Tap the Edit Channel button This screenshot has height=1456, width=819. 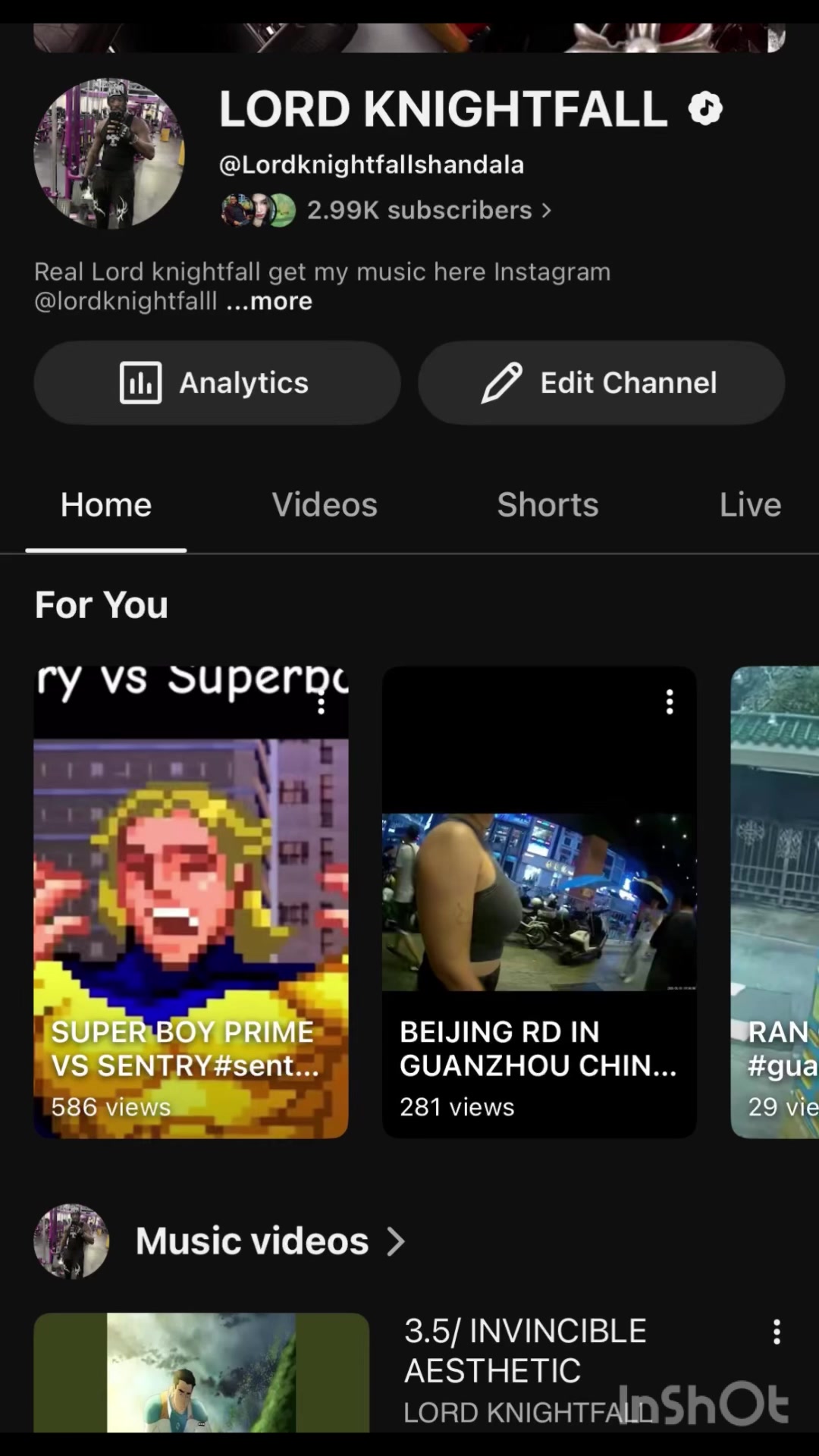click(x=601, y=383)
